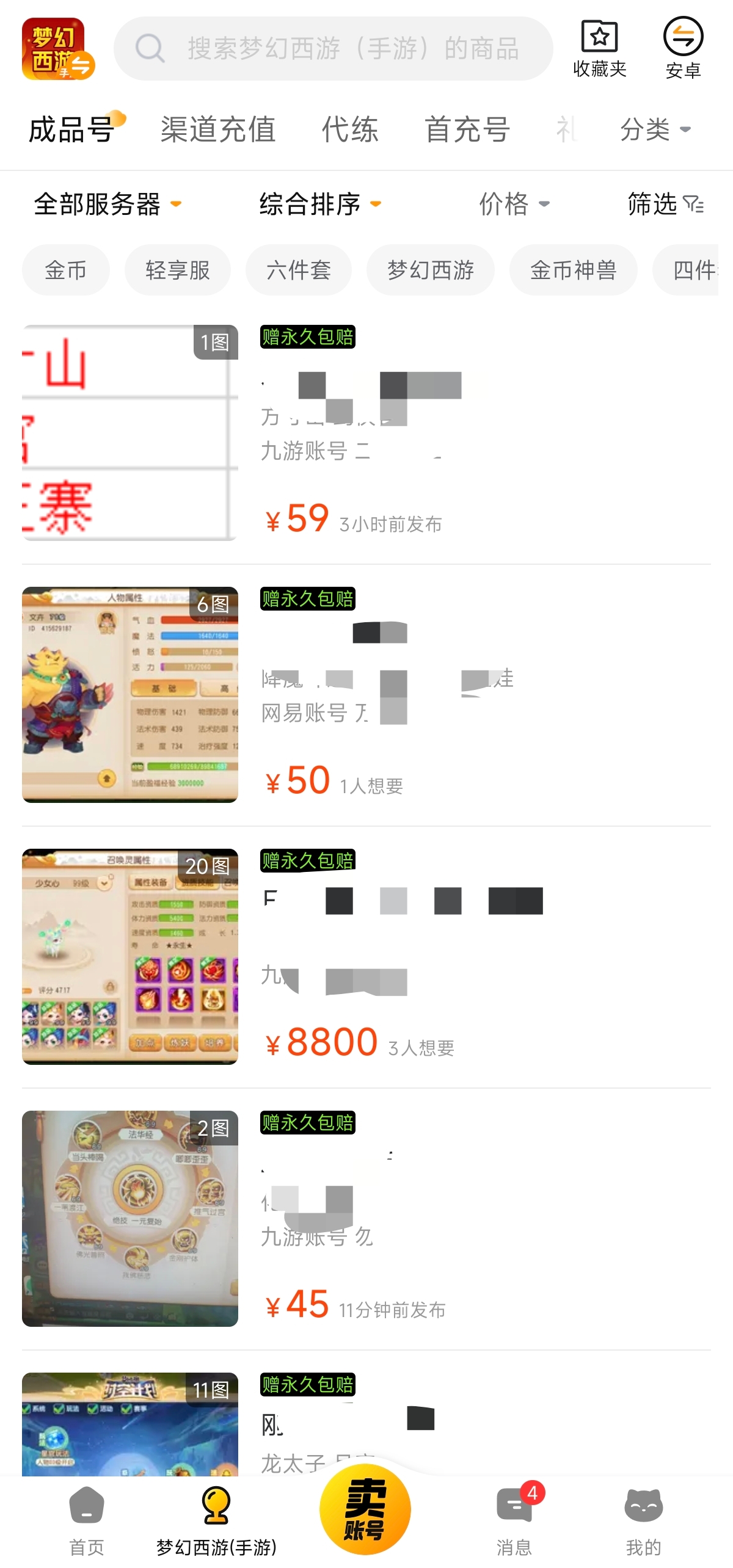
Task: Select the 金币神兽 filter chip
Action: 573,270
